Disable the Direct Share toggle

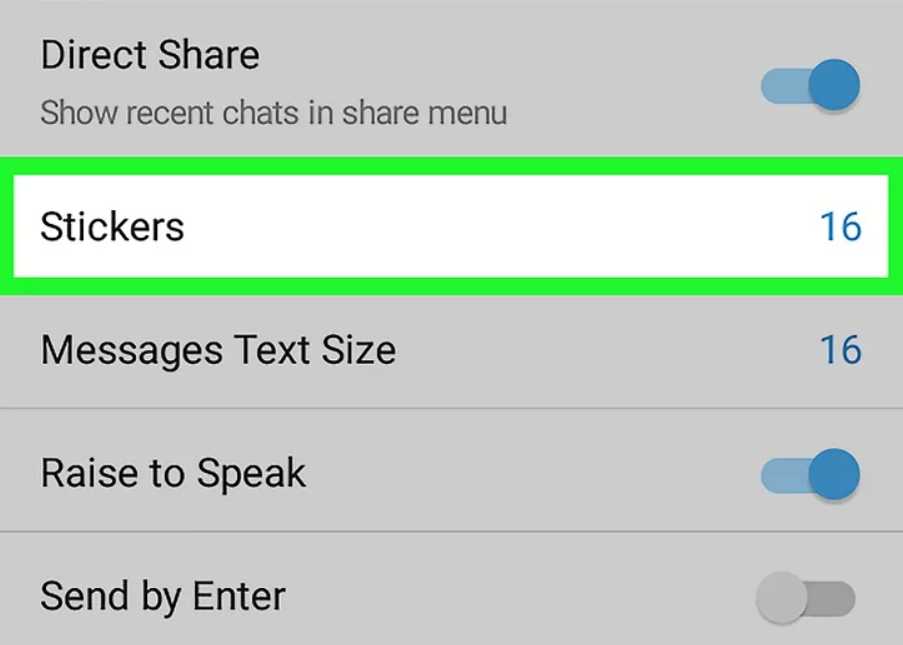810,86
